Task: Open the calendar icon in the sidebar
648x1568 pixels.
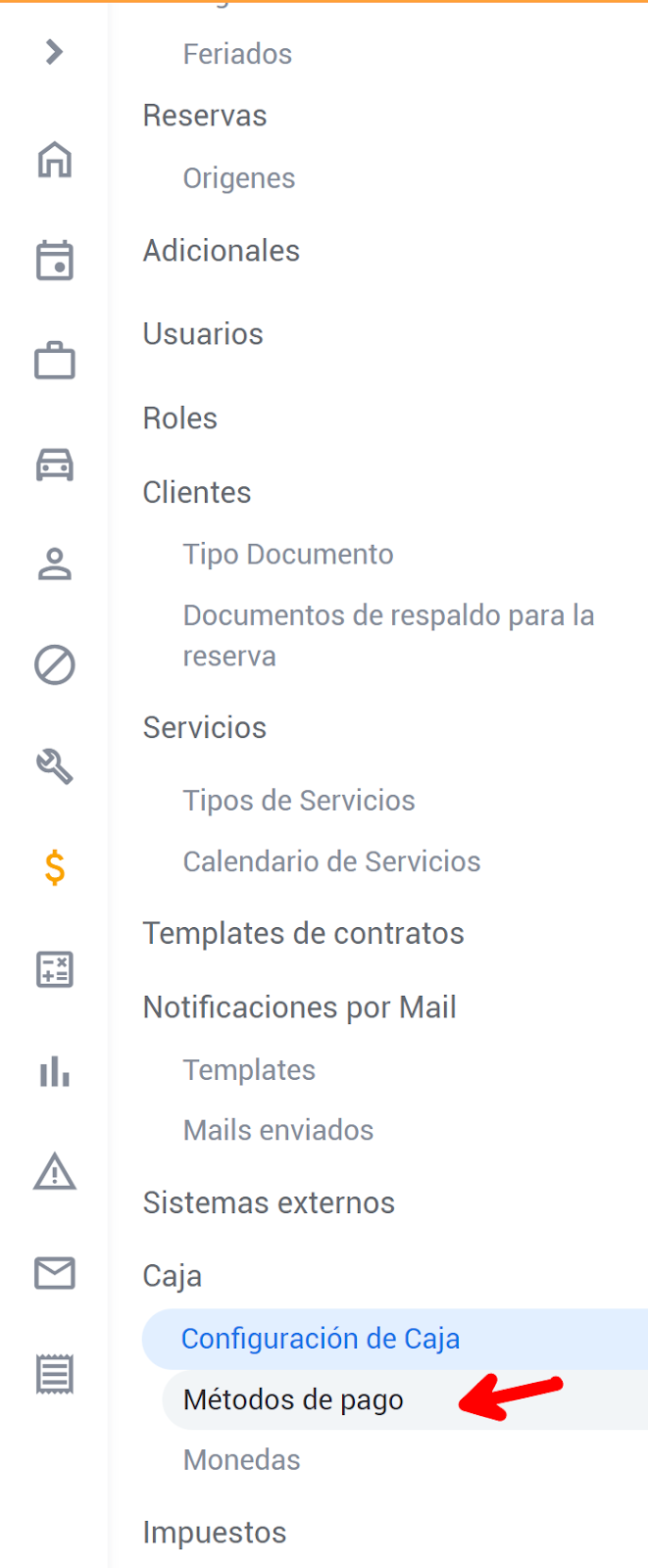Action: click(54, 261)
